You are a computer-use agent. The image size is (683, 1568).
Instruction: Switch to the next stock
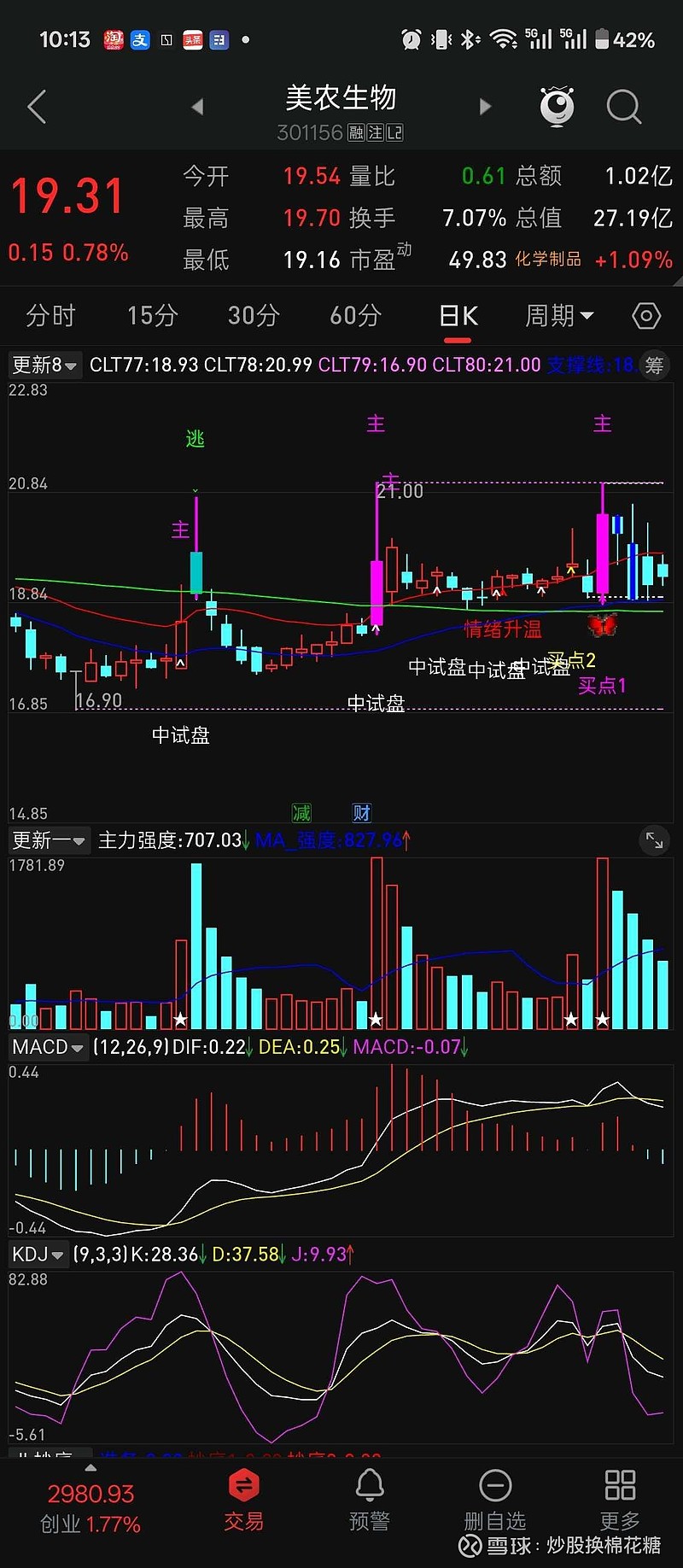pos(485,107)
